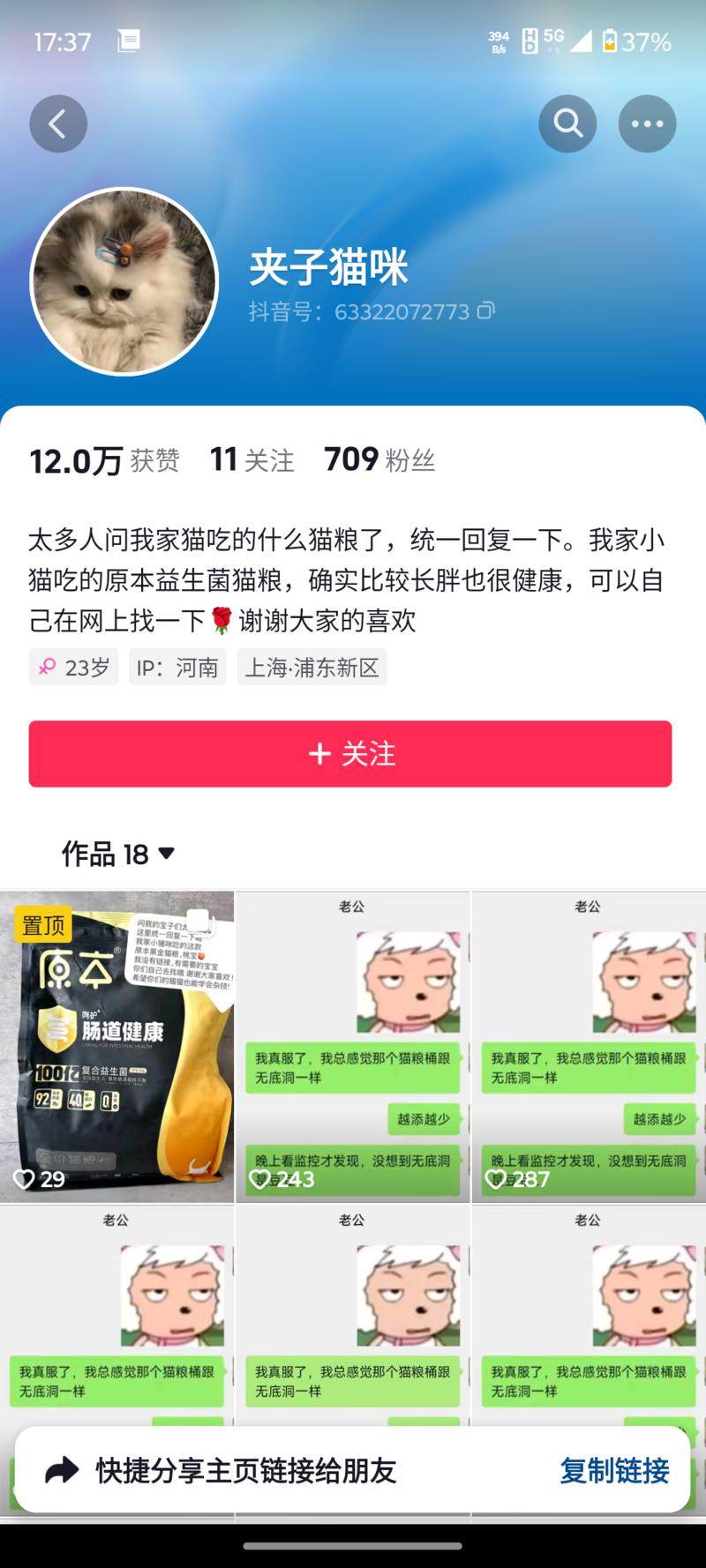View the 11 关注 following list
This screenshot has width=706, height=1568.
(252, 459)
